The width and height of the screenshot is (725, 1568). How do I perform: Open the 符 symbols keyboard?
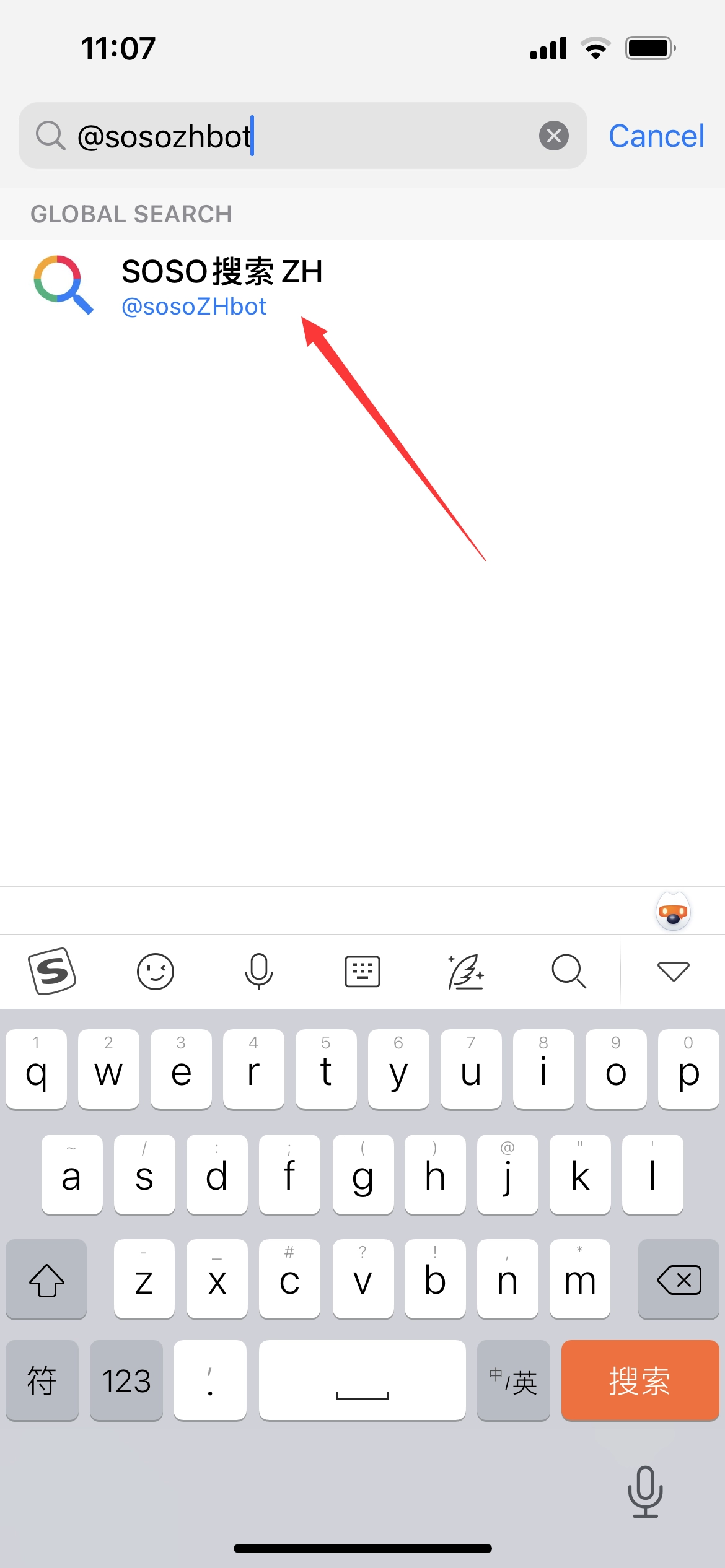[x=42, y=1380]
